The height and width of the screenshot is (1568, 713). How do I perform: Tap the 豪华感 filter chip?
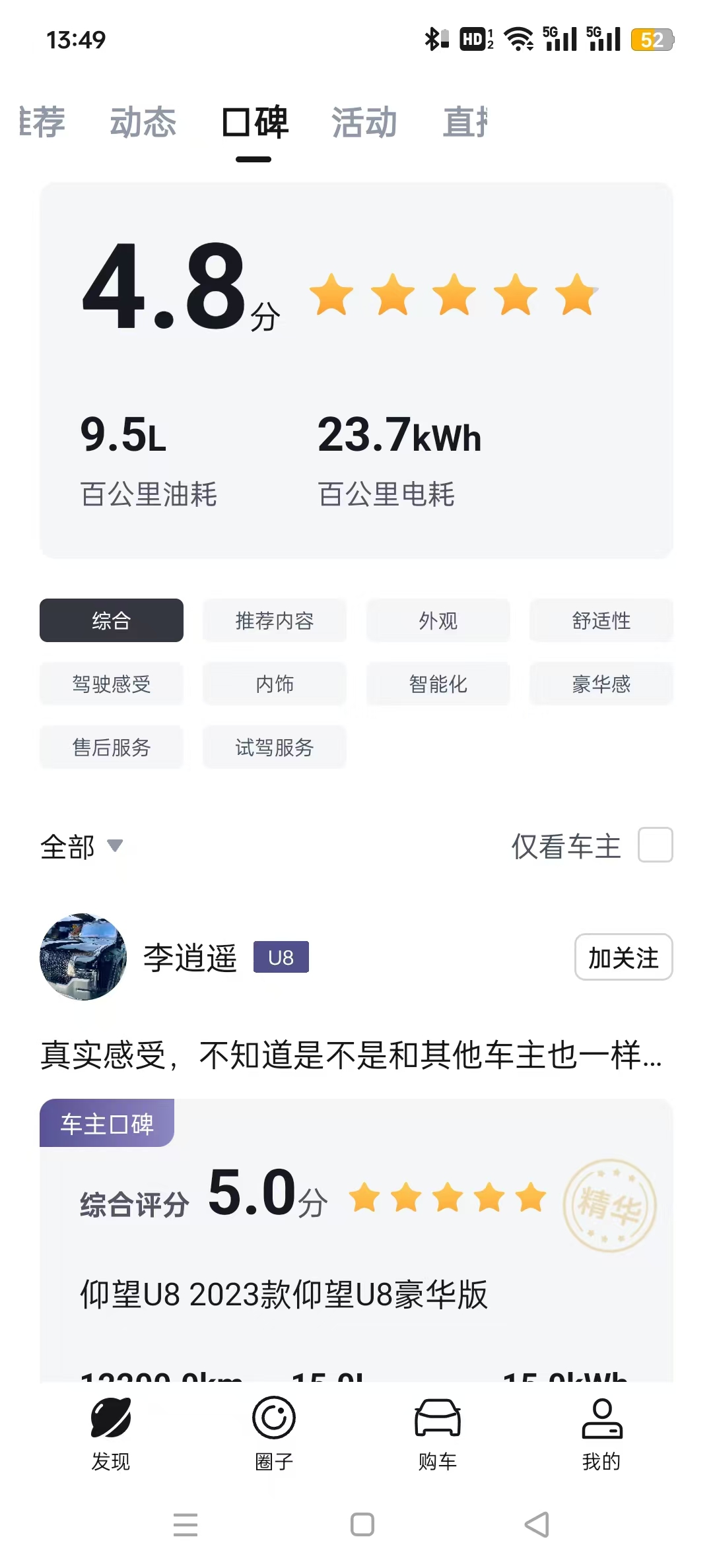point(601,684)
